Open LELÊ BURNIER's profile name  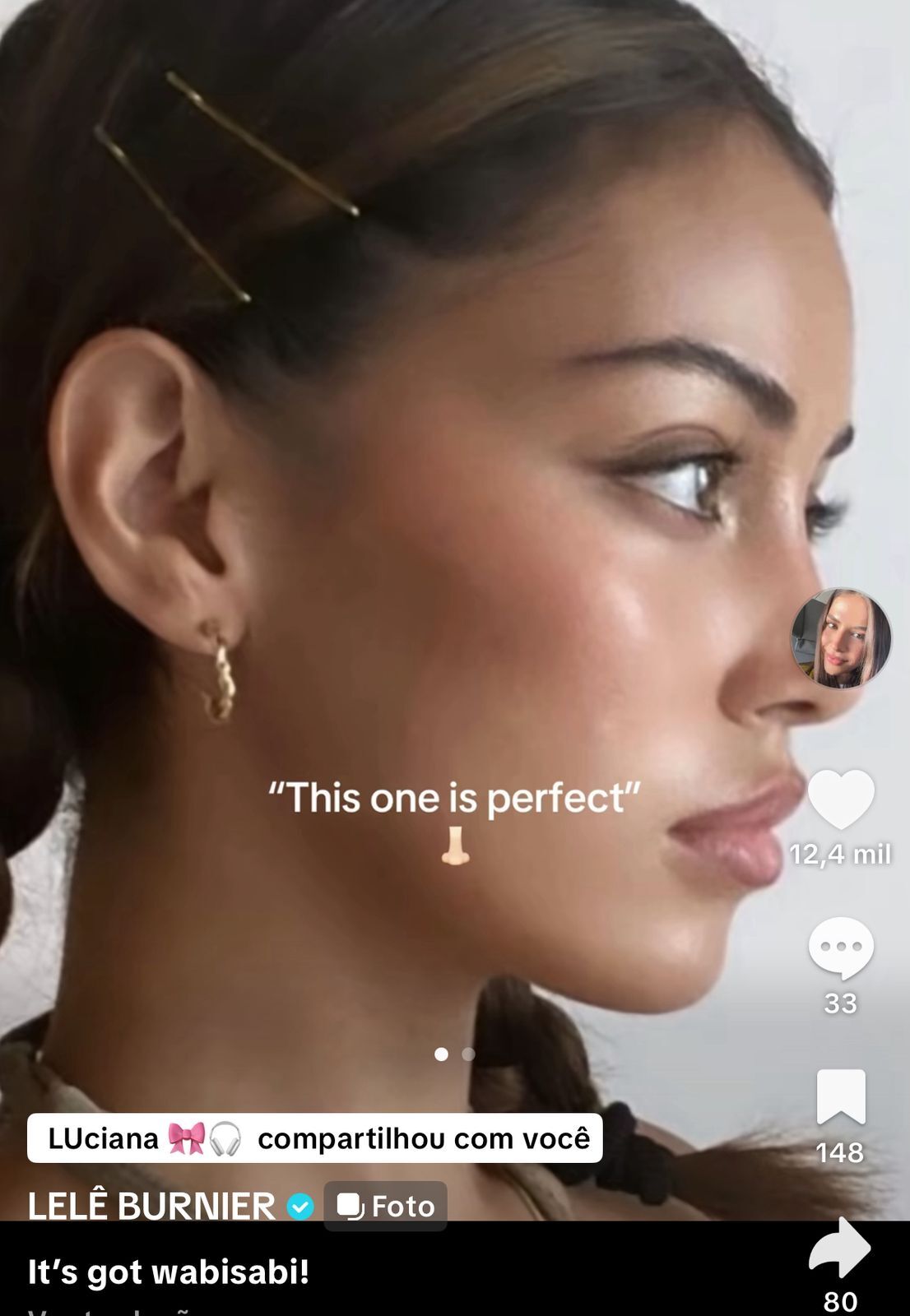pyautogui.click(x=151, y=1207)
